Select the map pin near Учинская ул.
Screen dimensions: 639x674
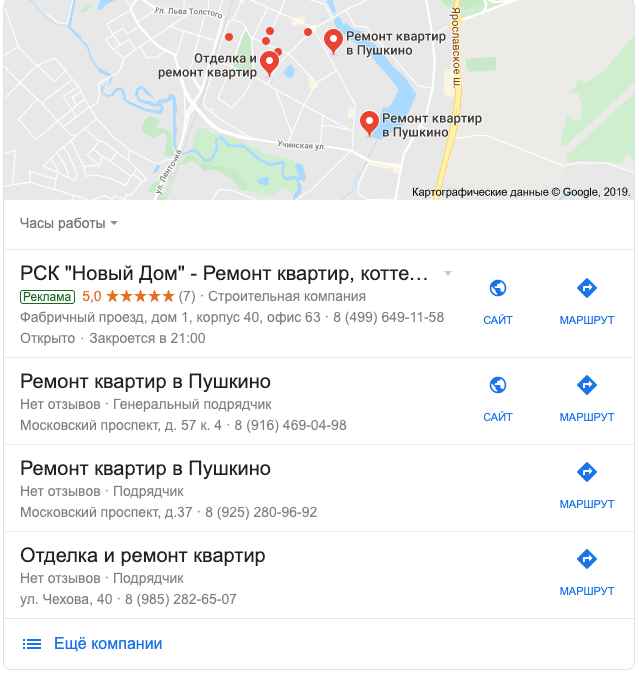[369, 122]
